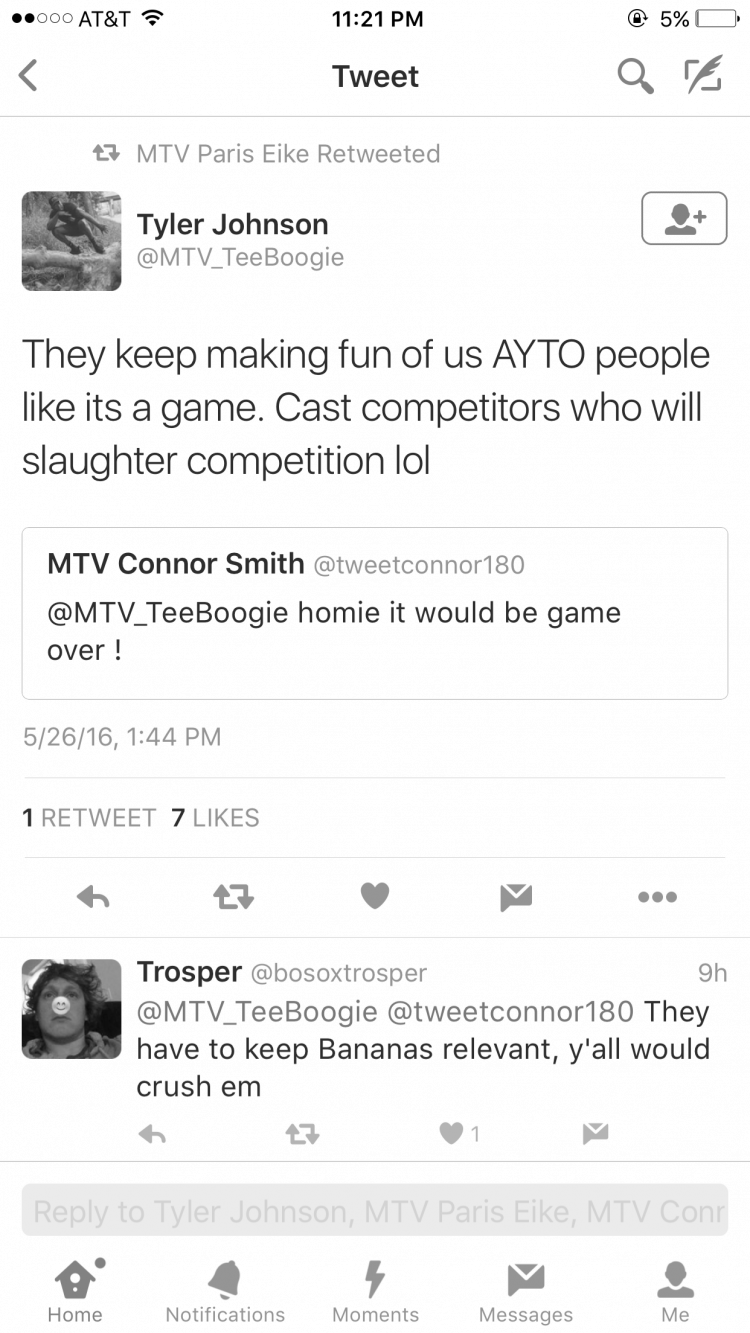
Task: Send Tyler Johnson's tweet via direct message
Action: click(x=516, y=898)
